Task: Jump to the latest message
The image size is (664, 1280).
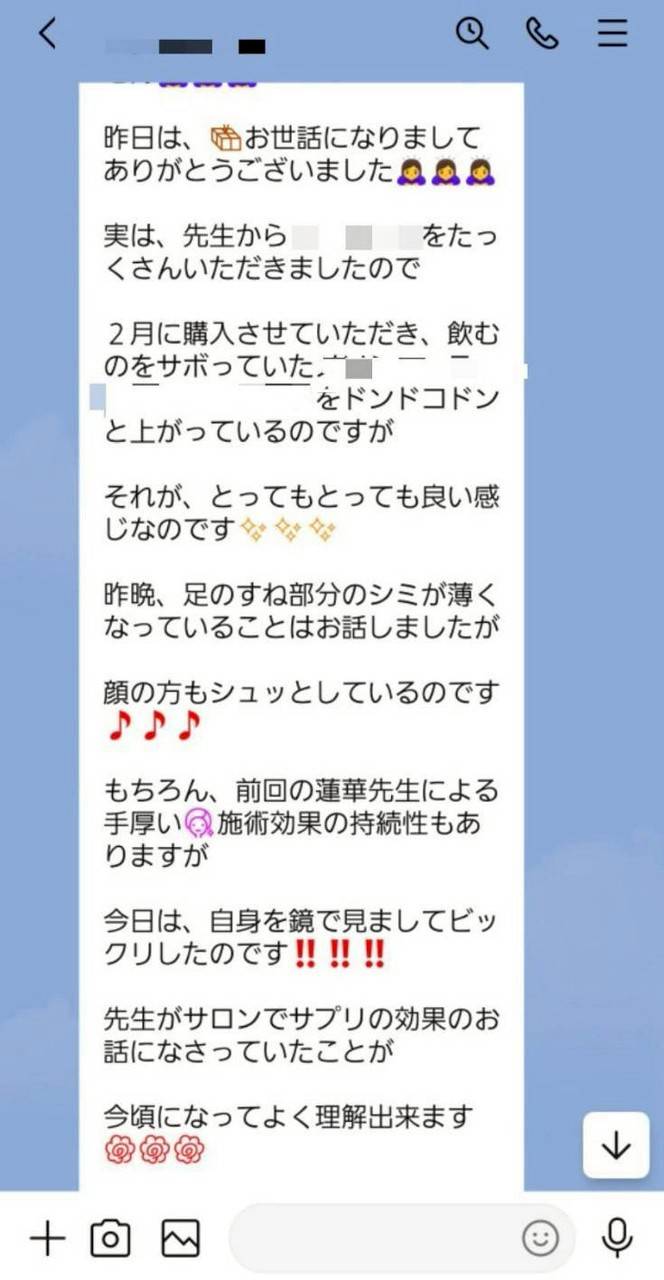Action: tap(616, 1145)
